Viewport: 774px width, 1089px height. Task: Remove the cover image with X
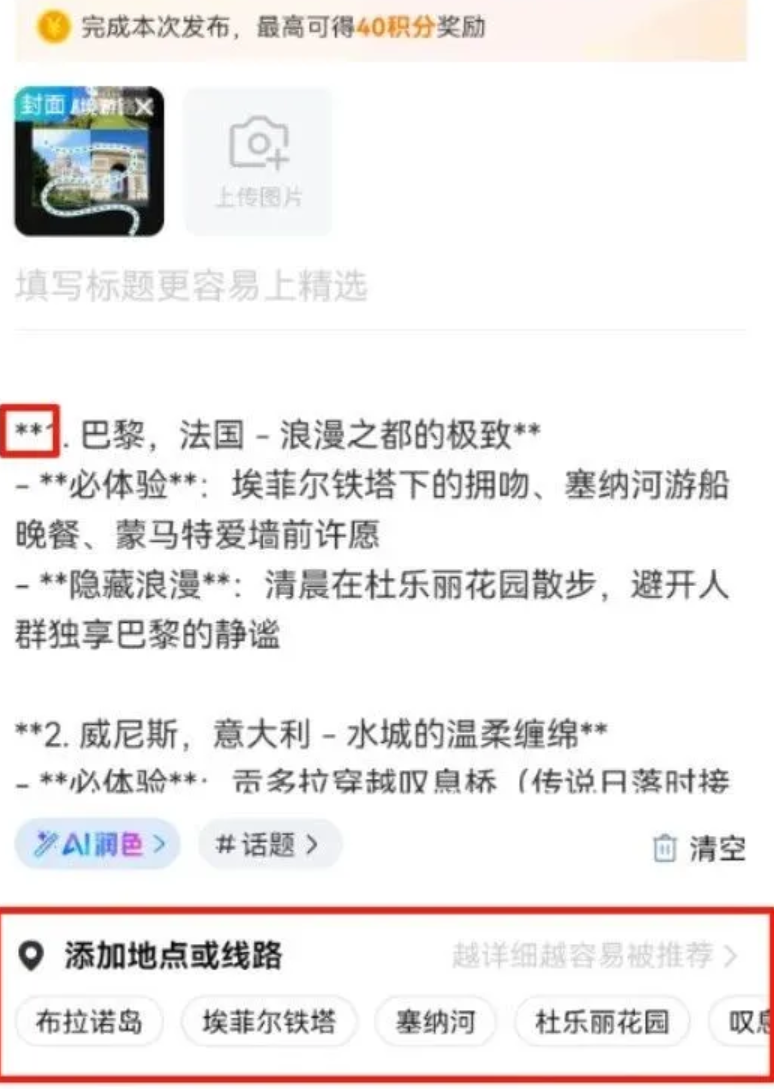click(x=146, y=105)
